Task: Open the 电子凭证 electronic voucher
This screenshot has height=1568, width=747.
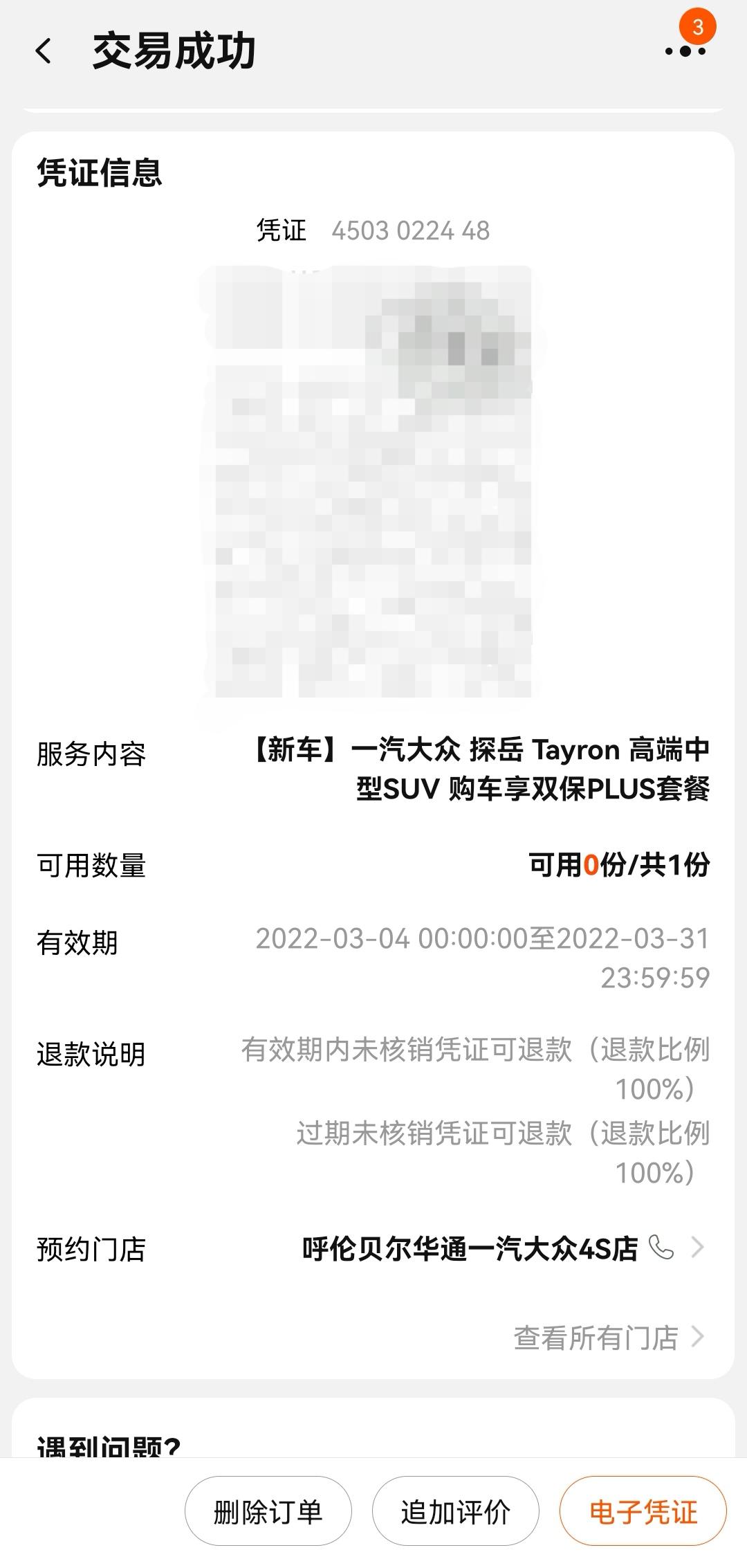Action: coord(643,1512)
